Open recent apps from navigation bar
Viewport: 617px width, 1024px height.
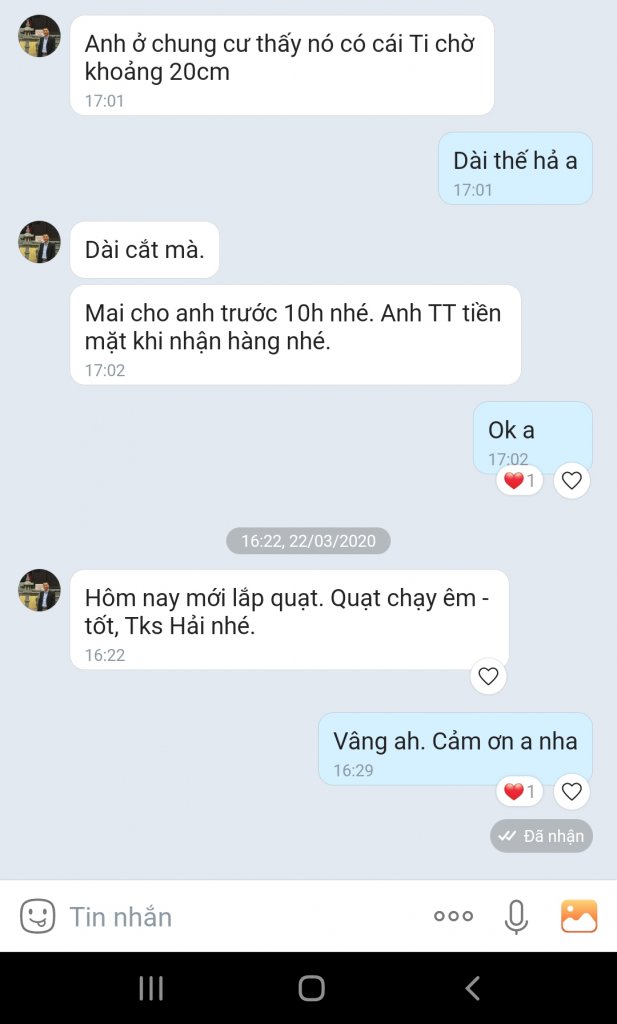click(x=151, y=988)
